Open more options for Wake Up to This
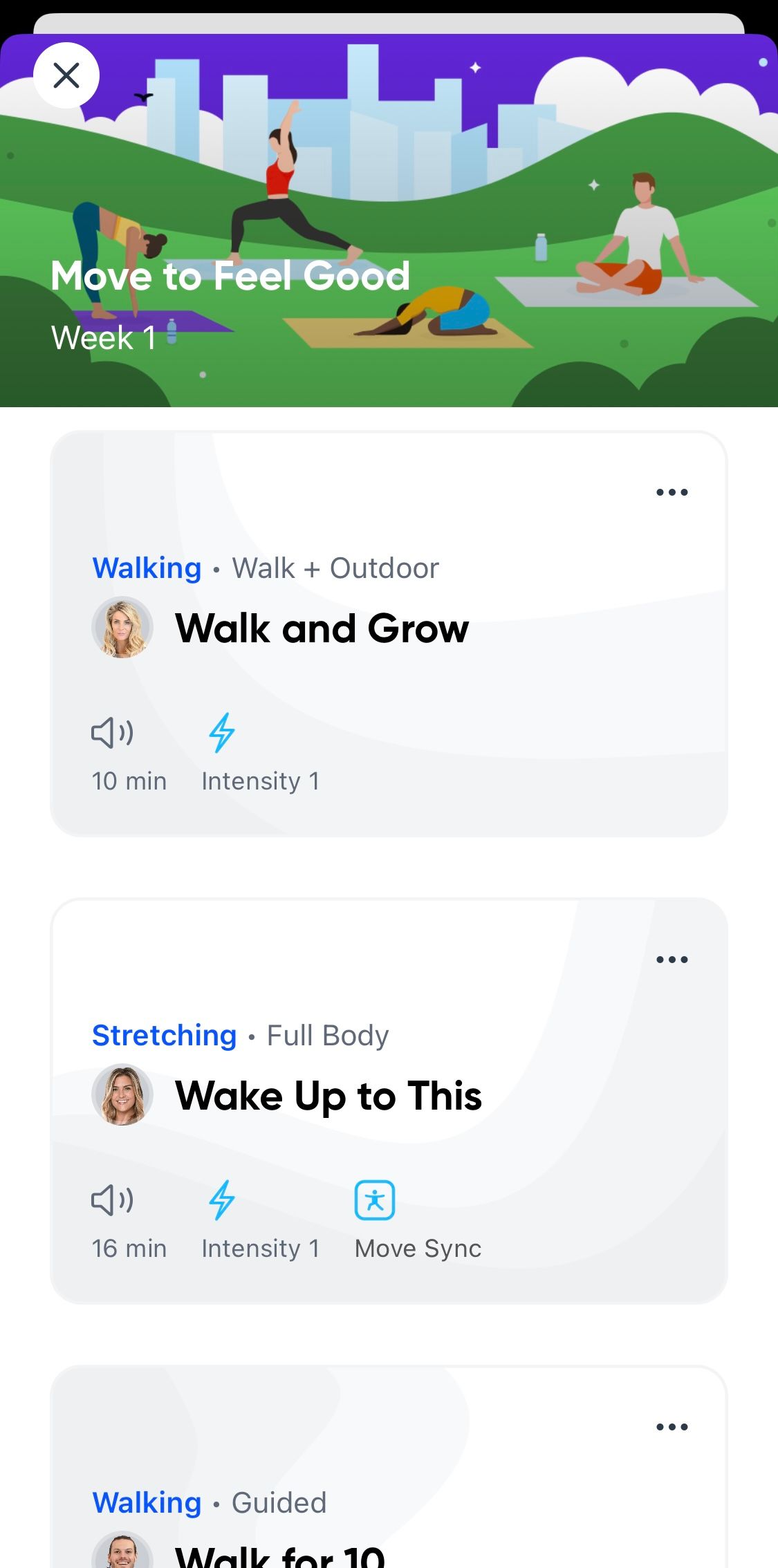Viewport: 778px width, 1568px height. (x=672, y=960)
